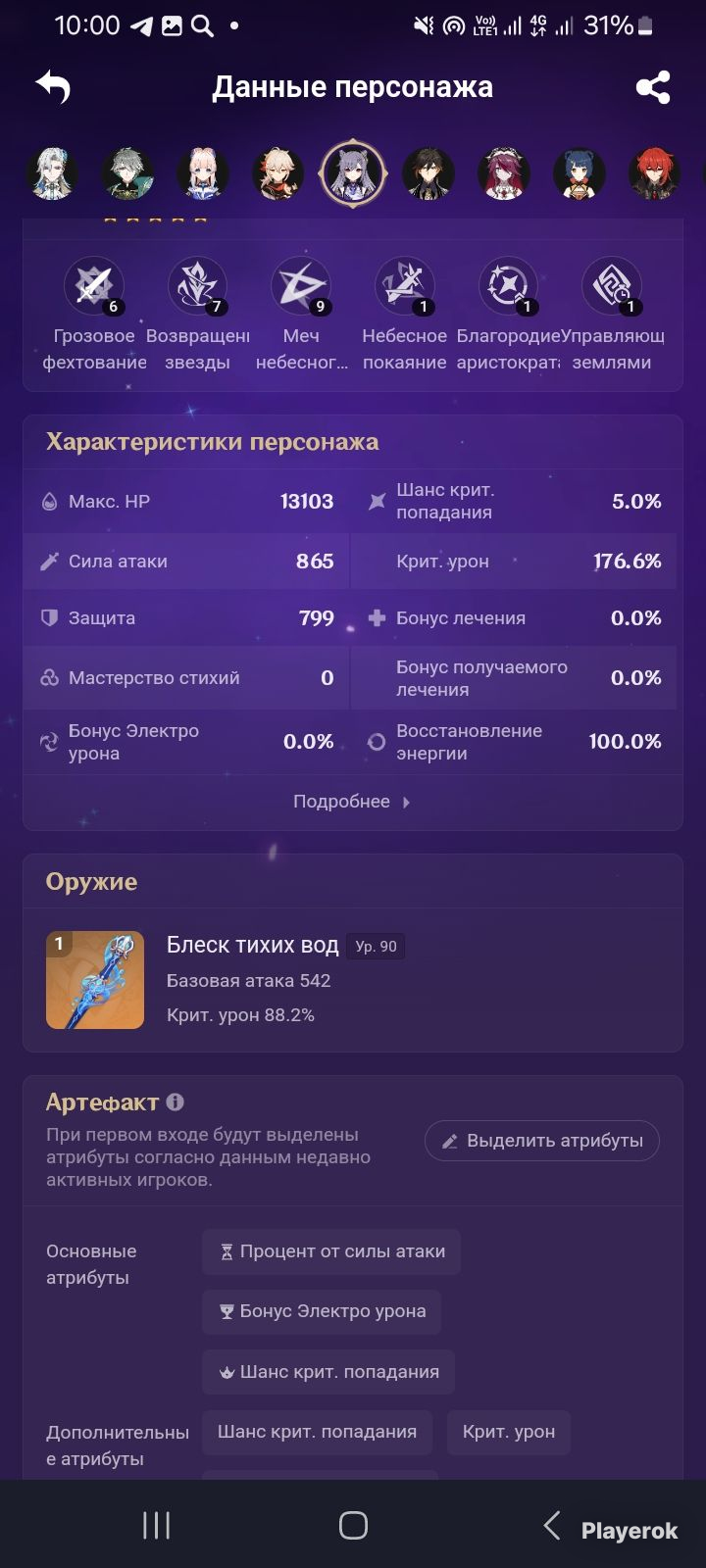Open the Небесное покаяние talent

pyautogui.click(x=405, y=314)
